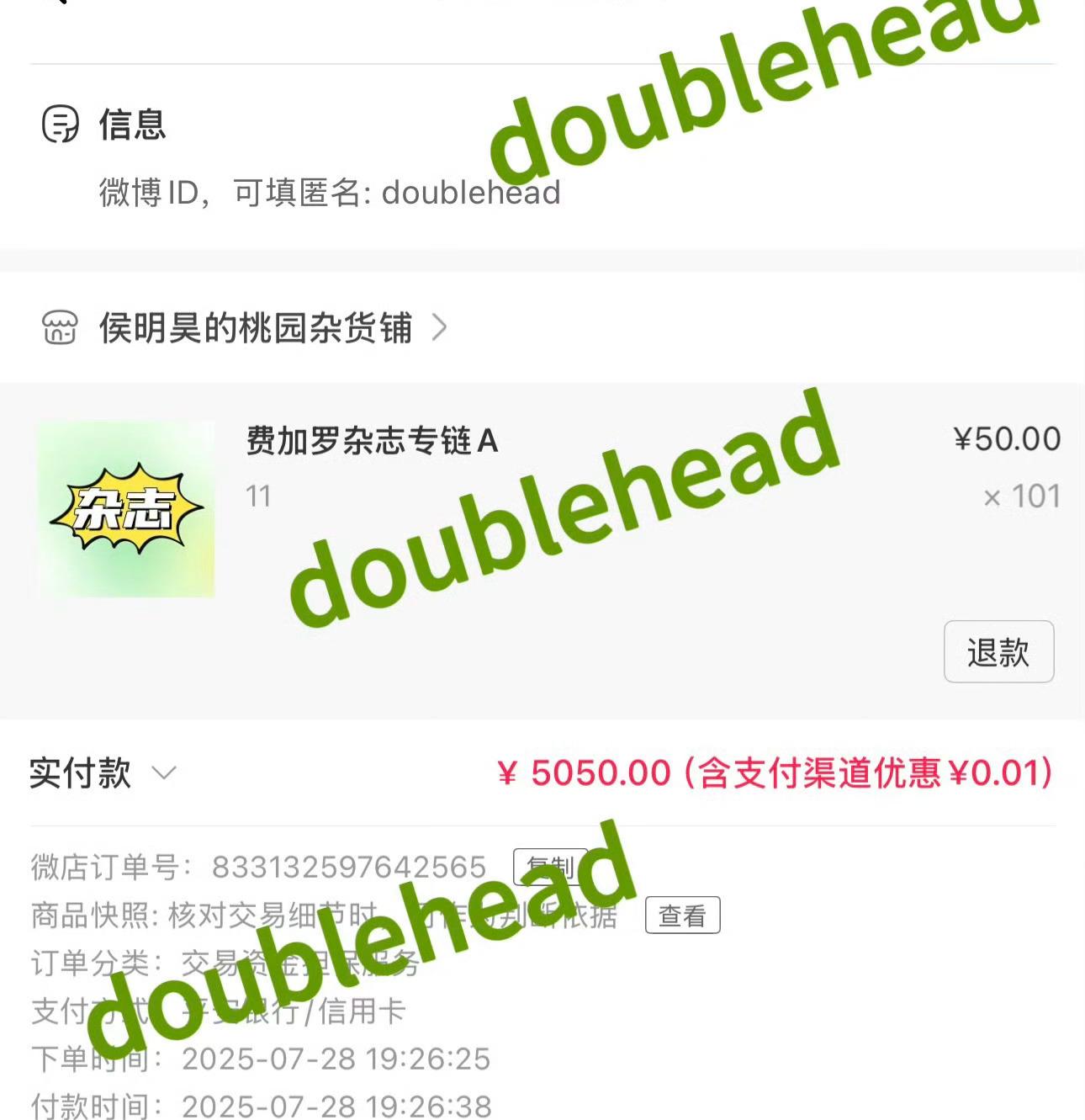Screen dimensions: 1085x1120
Task: Expand the 实付款 payment details
Action: 163,772
